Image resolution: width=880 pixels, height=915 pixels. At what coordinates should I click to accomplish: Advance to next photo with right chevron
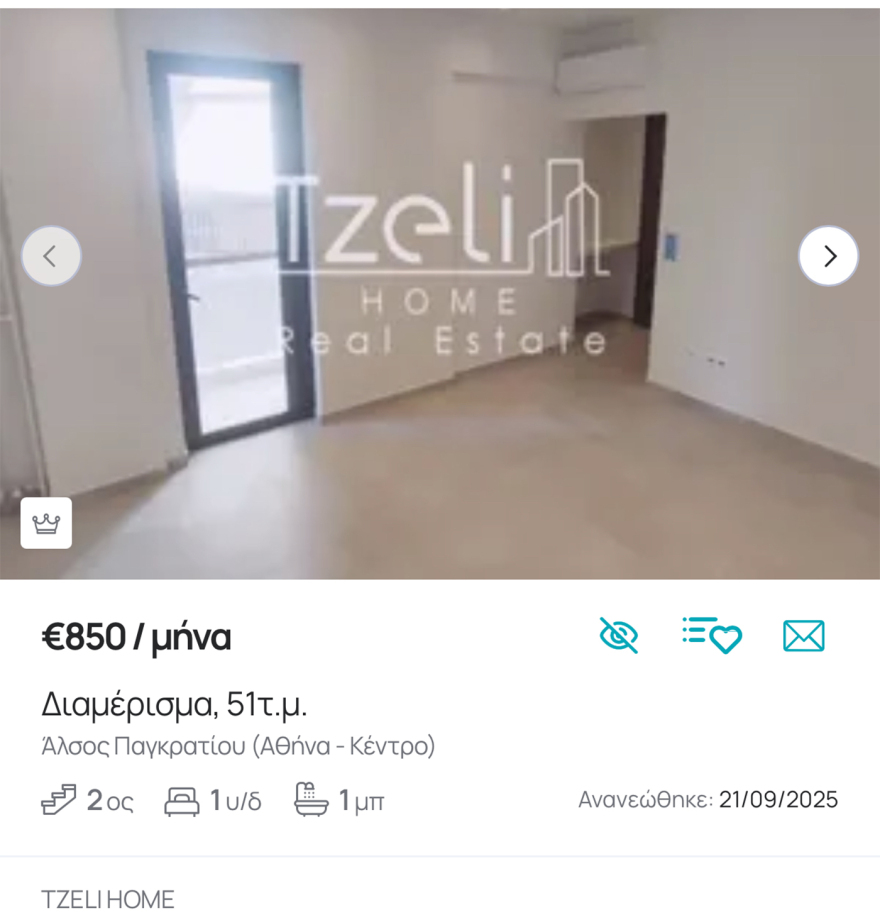[829, 255]
